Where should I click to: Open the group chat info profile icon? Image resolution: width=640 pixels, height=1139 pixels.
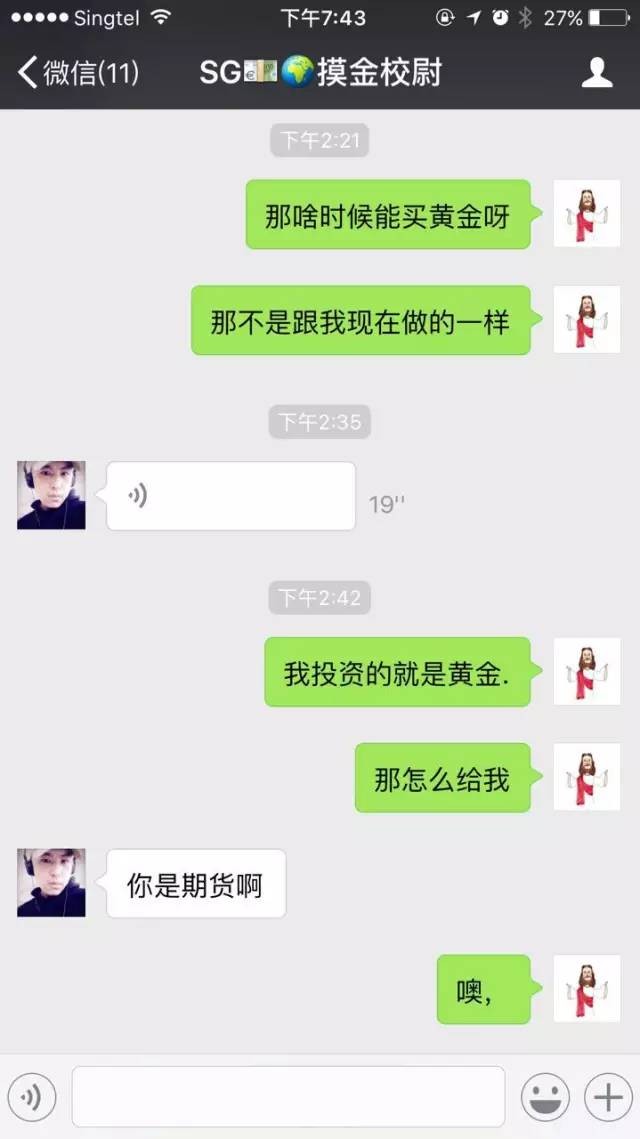coord(597,72)
